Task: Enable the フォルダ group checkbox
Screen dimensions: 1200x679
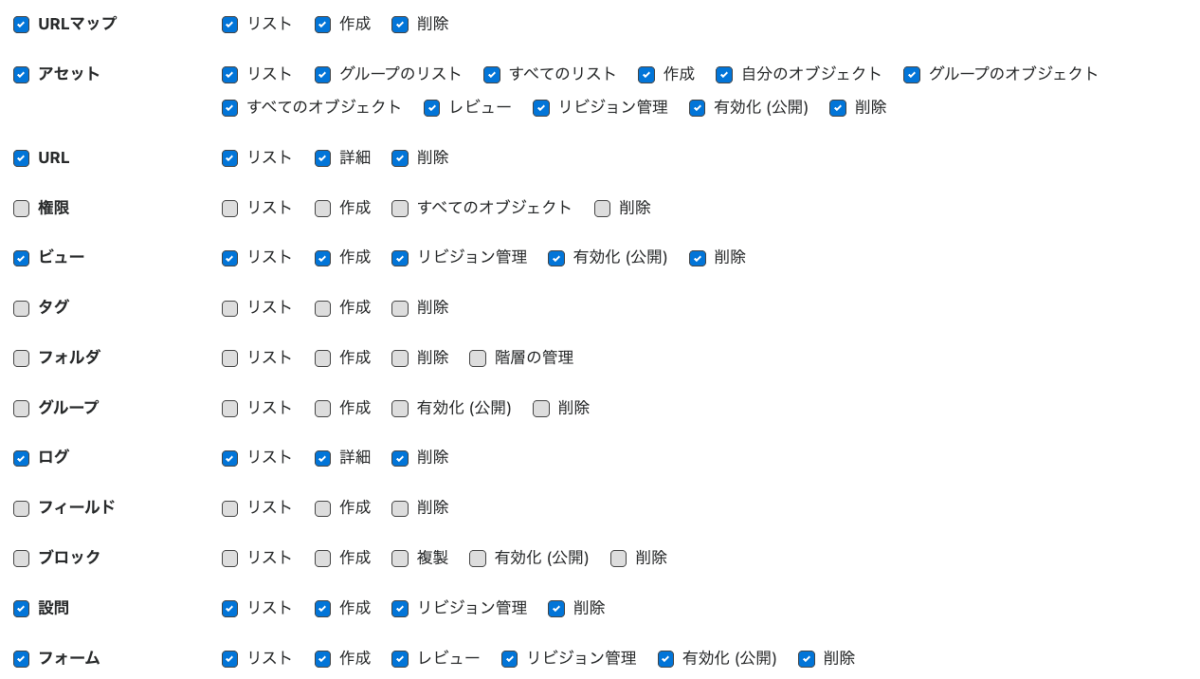Action: coord(21,358)
